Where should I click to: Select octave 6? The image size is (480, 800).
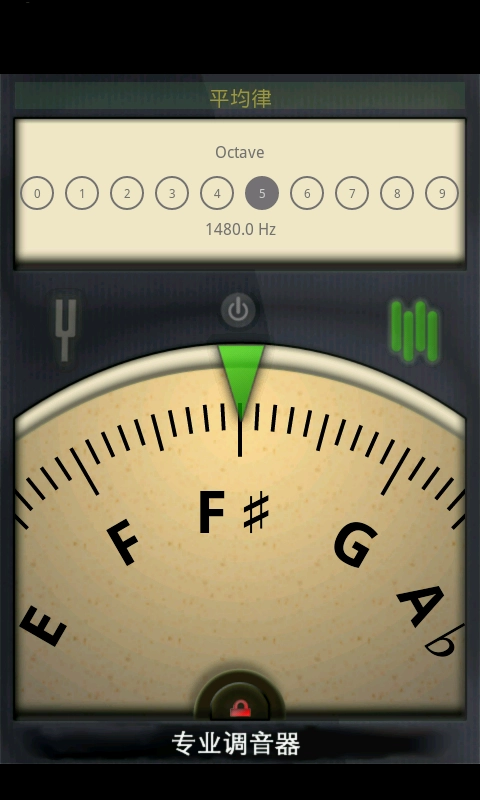(307, 193)
